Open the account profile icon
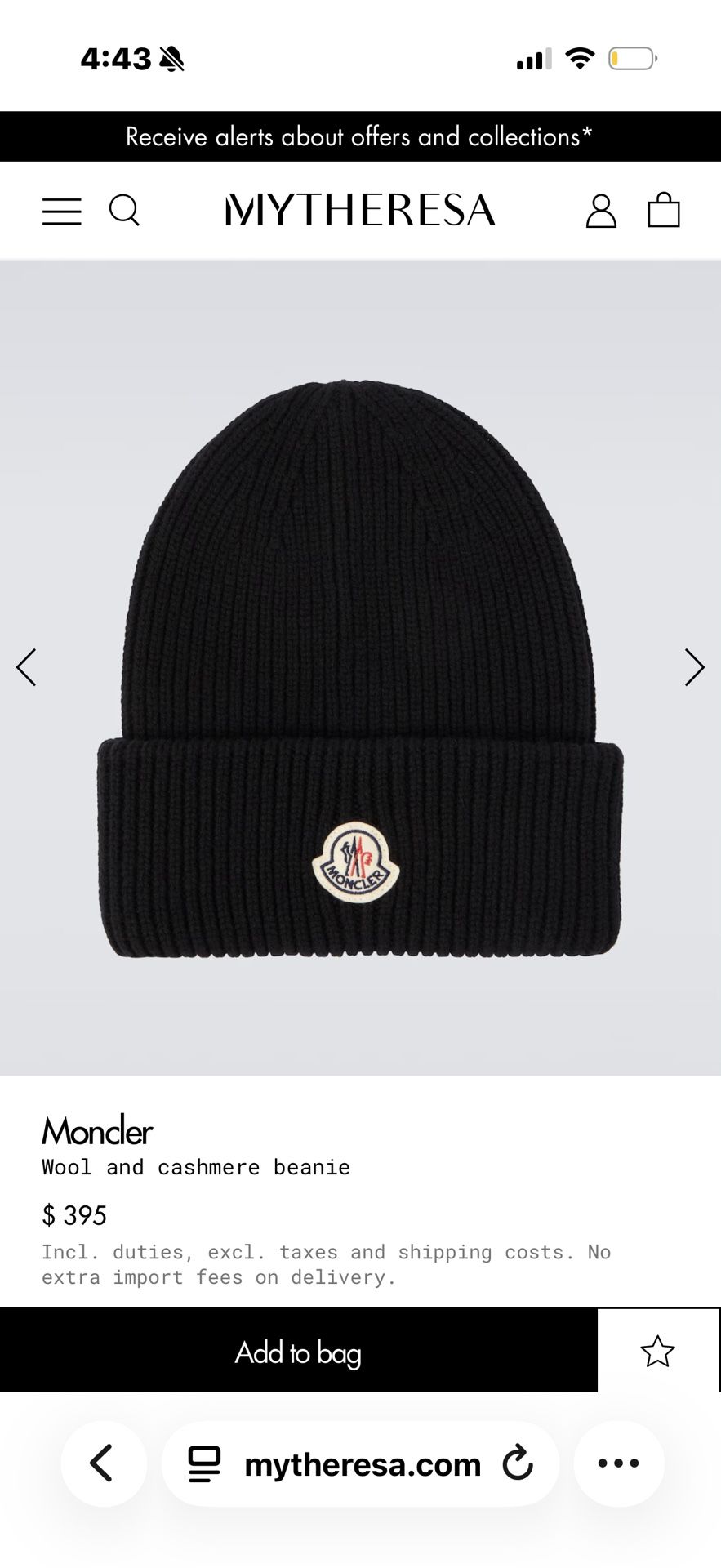This screenshot has height=1568, width=721. (x=601, y=211)
